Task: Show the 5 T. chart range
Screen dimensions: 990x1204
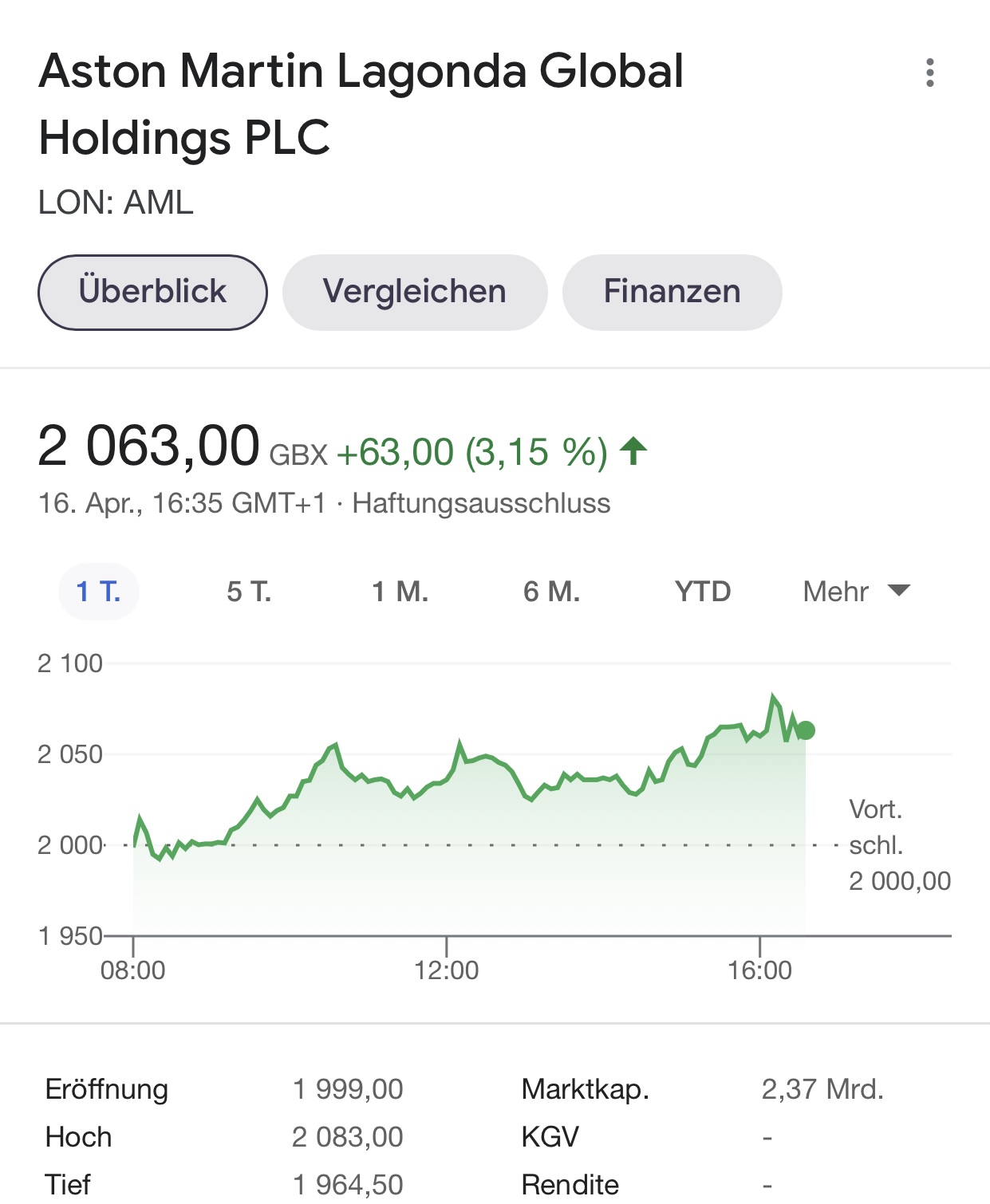Action: click(x=249, y=592)
